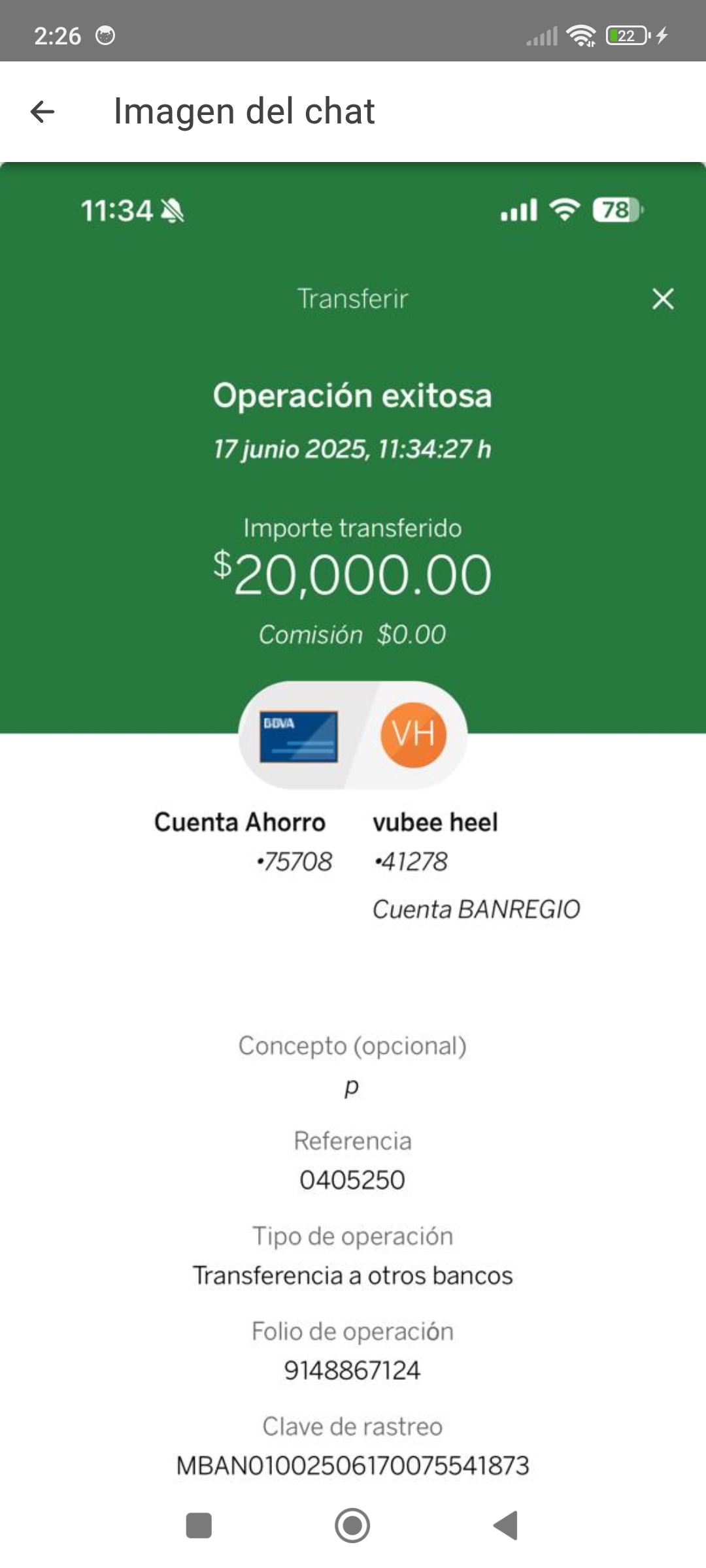This screenshot has height=1568, width=706.
Task: Tap the system back triangle button
Action: [x=506, y=1526]
